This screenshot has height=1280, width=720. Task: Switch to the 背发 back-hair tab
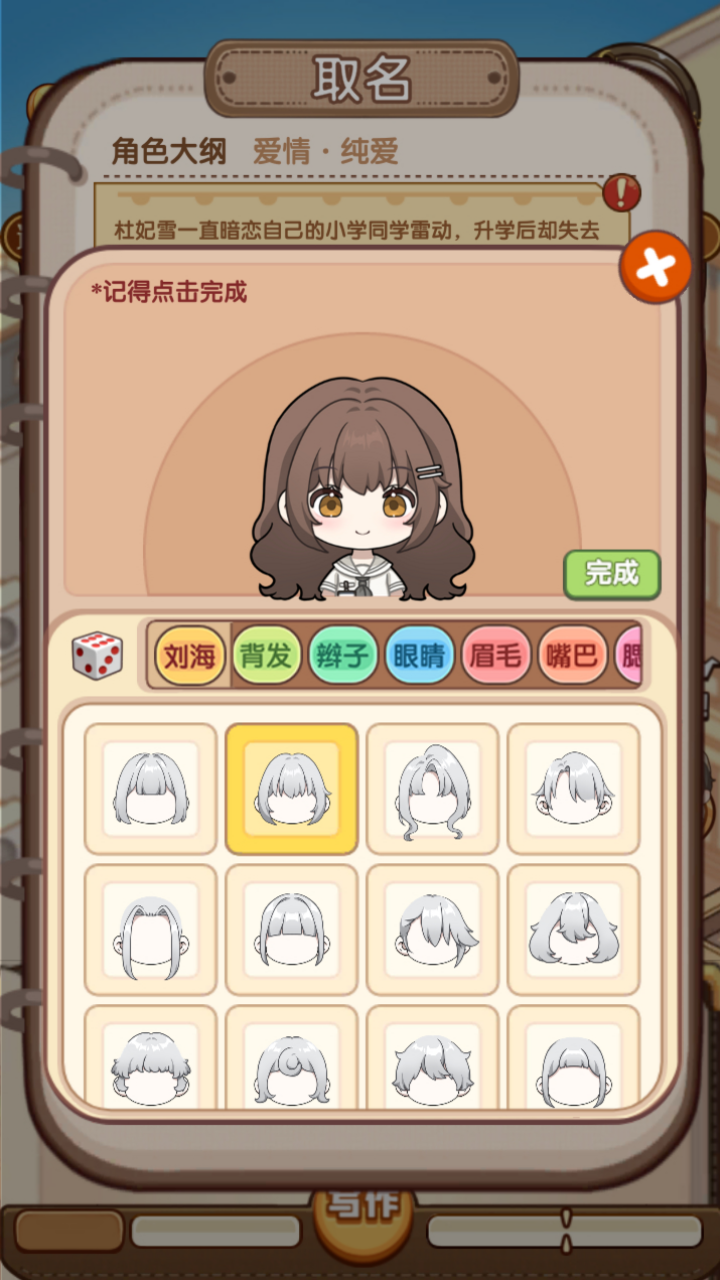pyautogui.click(x=264, y=656)
